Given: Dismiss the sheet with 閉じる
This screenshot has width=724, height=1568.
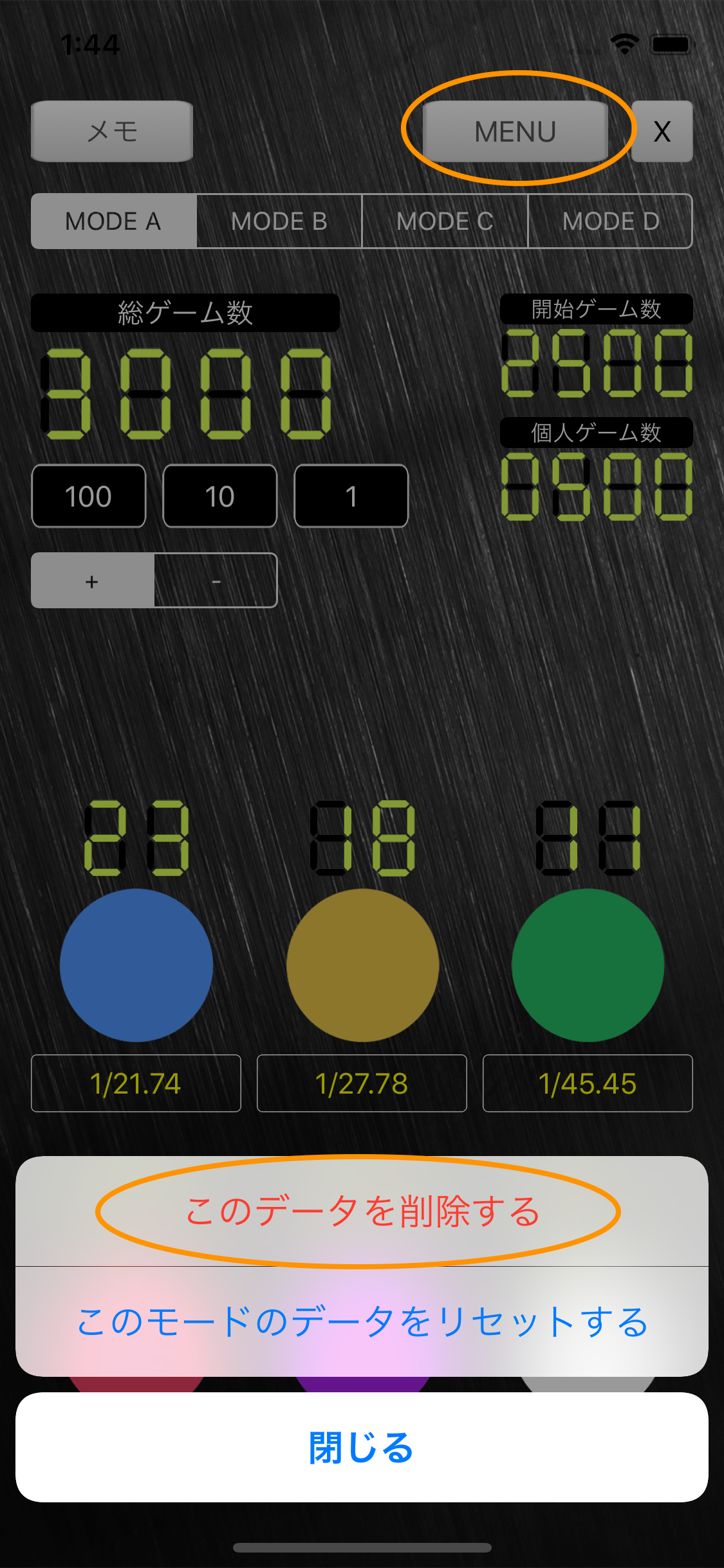Looking at the screenshot, I should click(x=362, y=1448).
